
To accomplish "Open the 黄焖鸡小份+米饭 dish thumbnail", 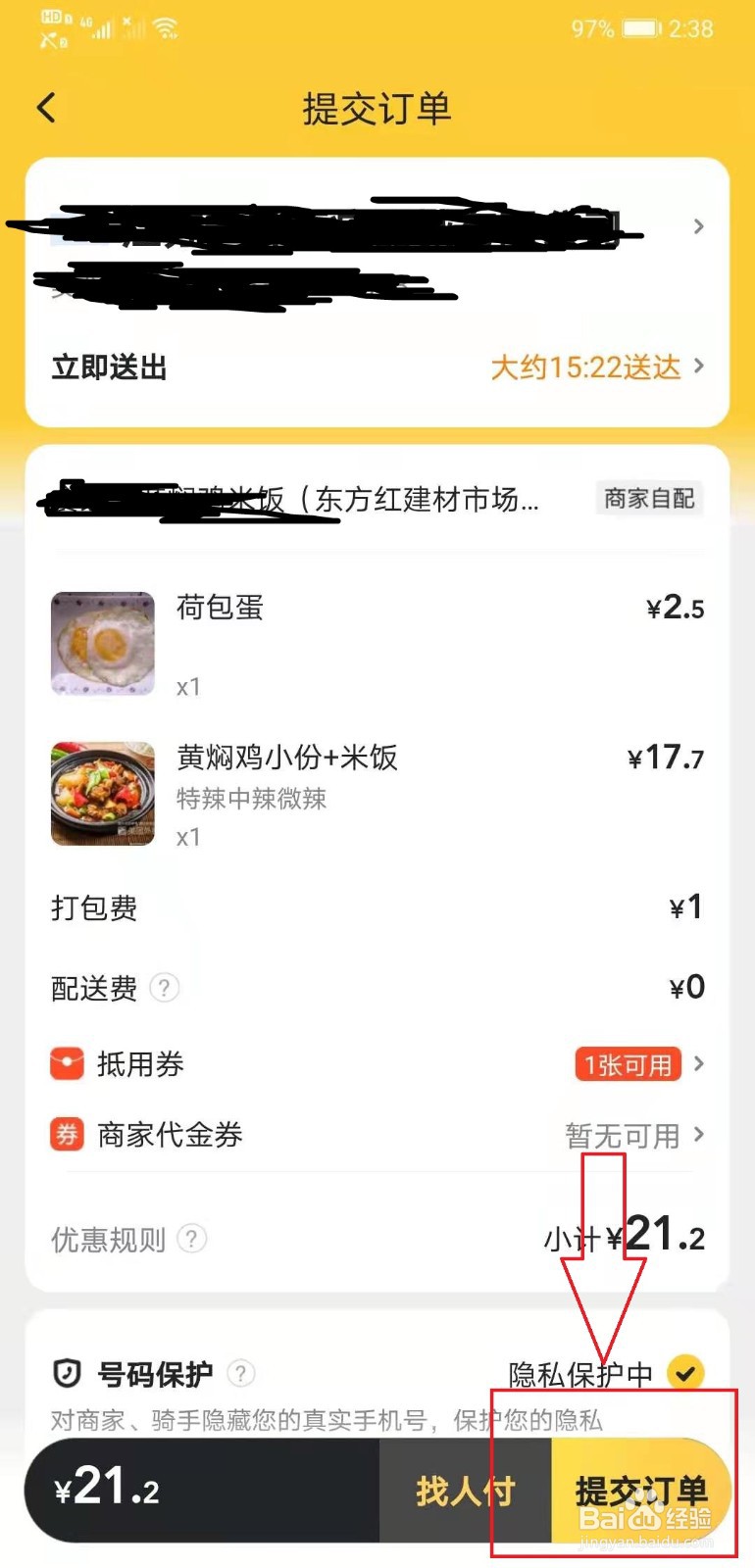I will [x=102, y=794].
